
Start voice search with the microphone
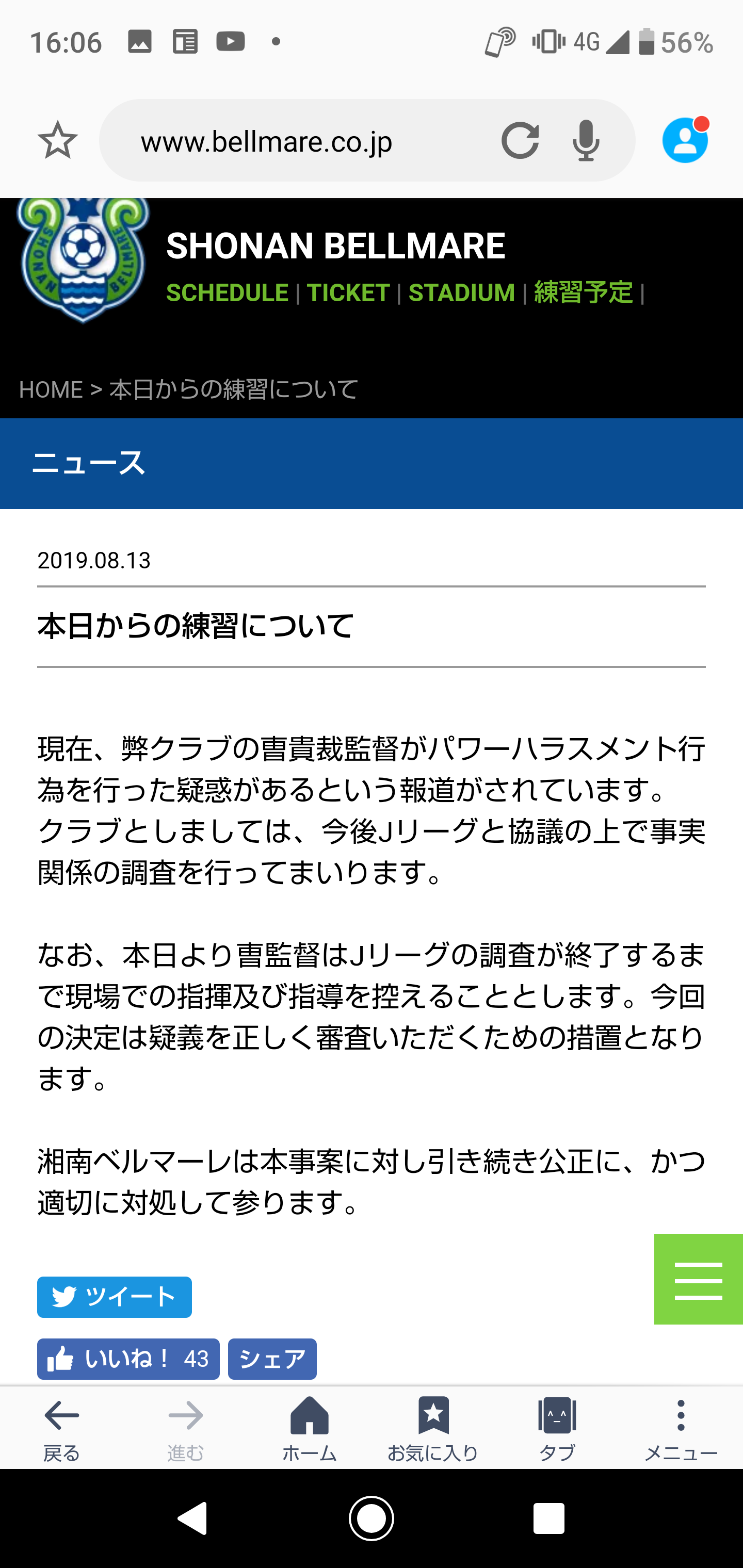586,141
